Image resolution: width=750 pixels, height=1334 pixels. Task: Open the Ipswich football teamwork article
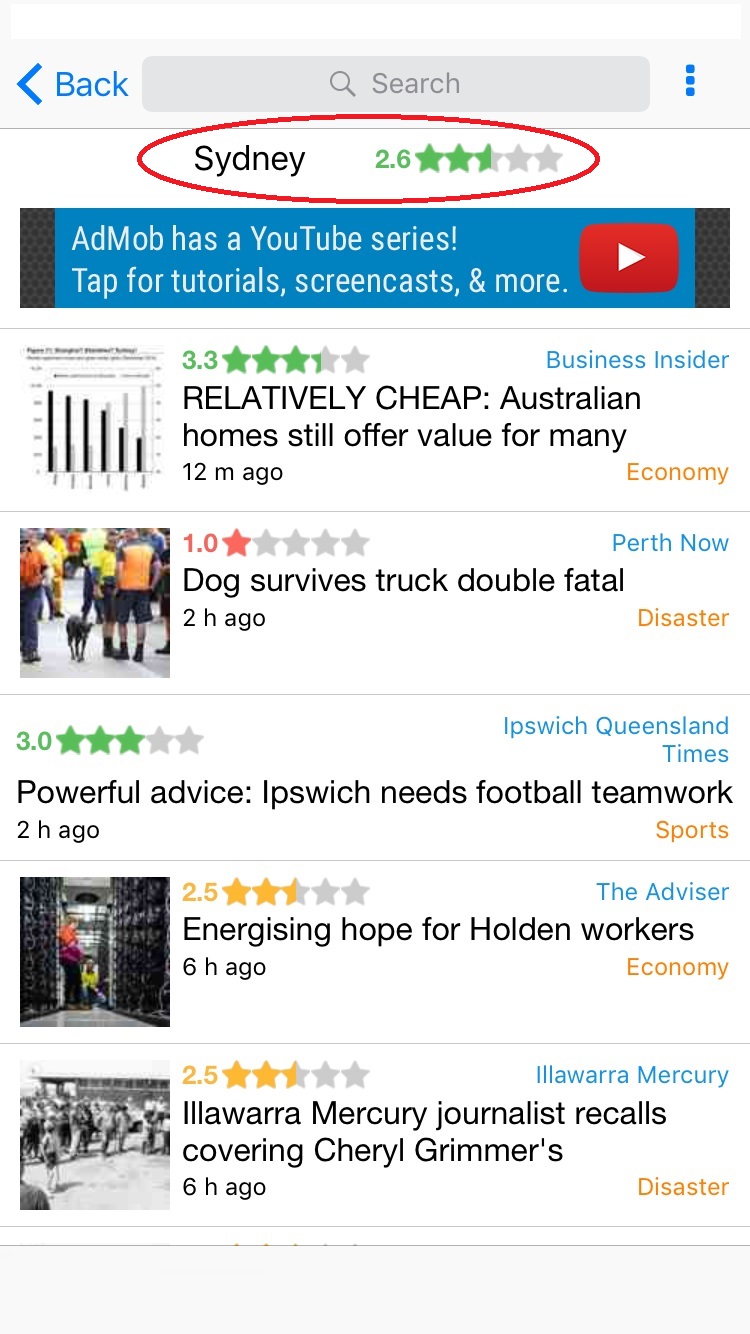[375, 778]
